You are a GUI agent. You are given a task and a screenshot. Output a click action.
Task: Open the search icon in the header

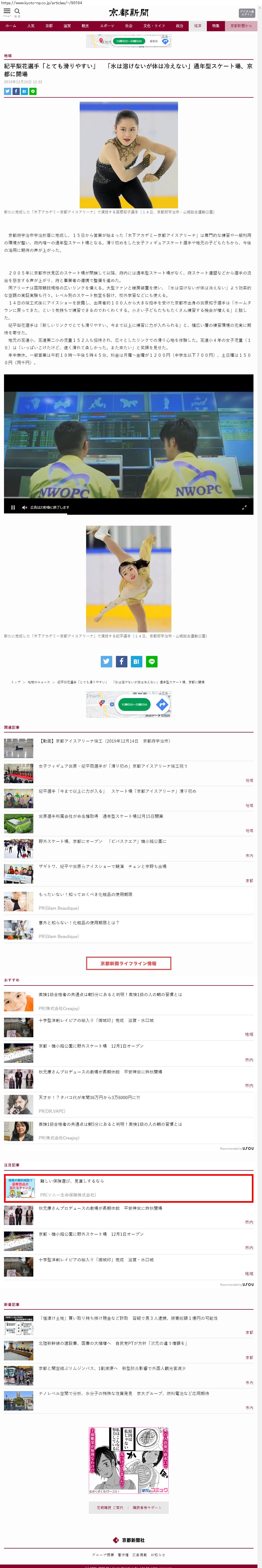17,11
